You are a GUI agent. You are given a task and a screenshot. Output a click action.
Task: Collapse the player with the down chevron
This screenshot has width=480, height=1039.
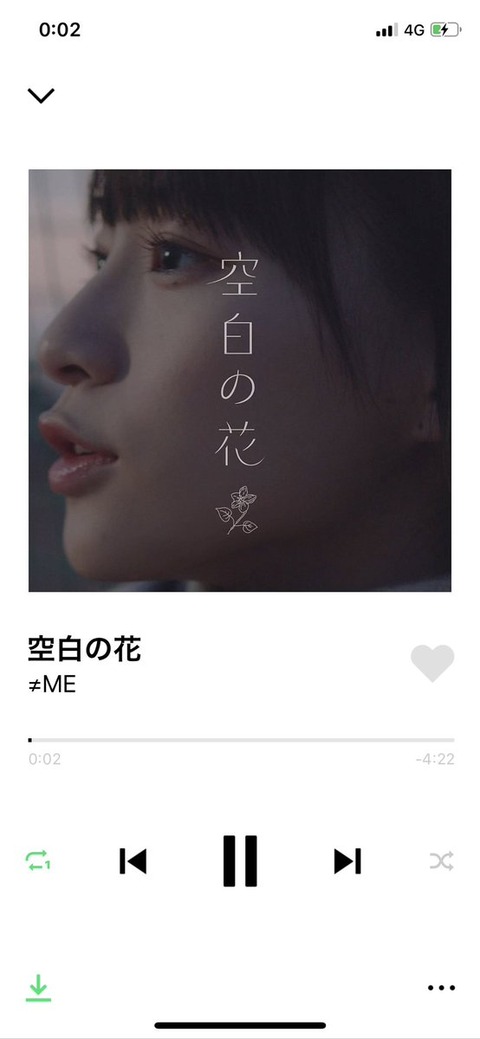(x=40, y=95)
